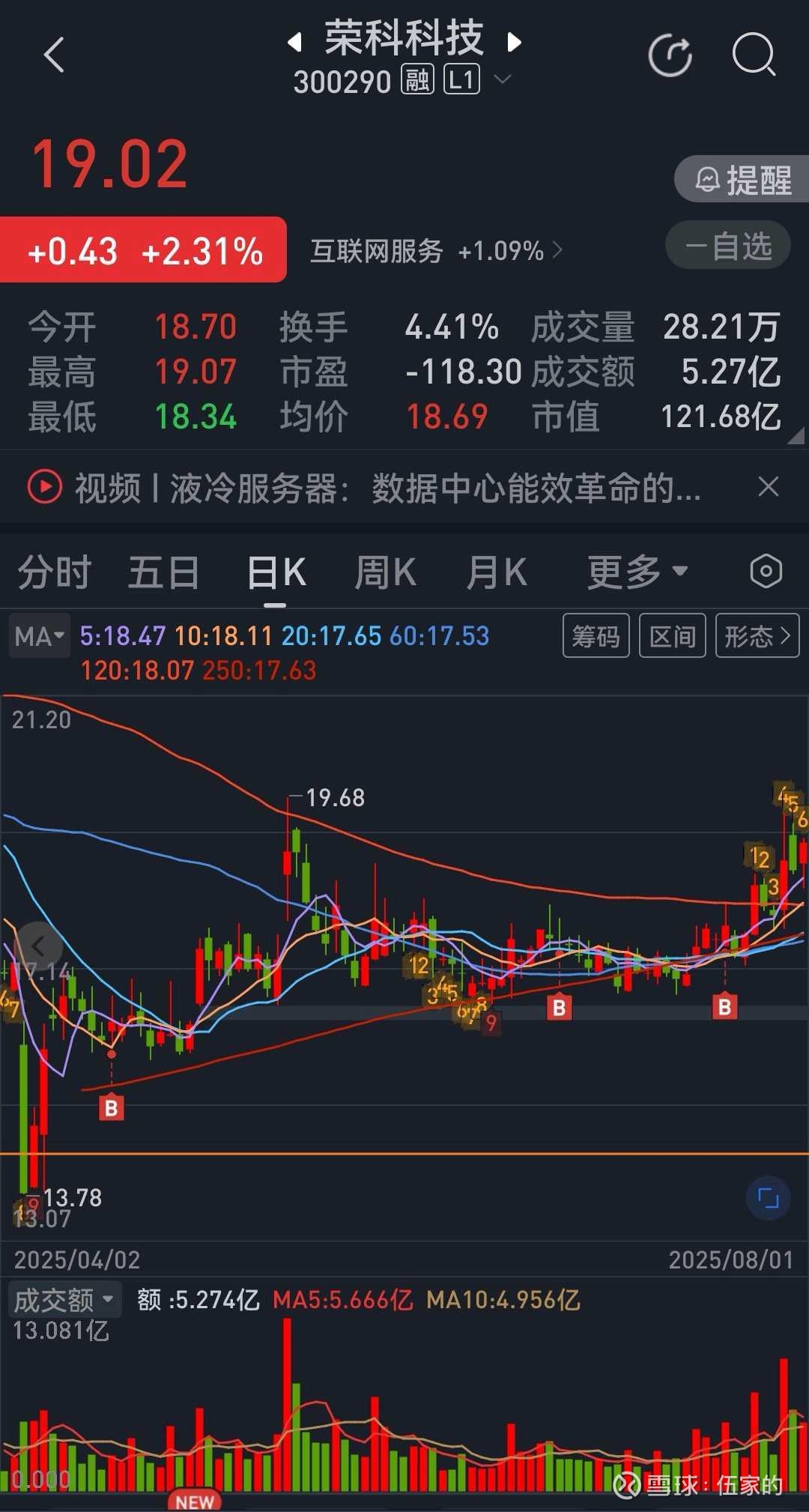Open the search magnifier icon
Viewport: 809px width, 1512px height.
click(x=754, y=55)
